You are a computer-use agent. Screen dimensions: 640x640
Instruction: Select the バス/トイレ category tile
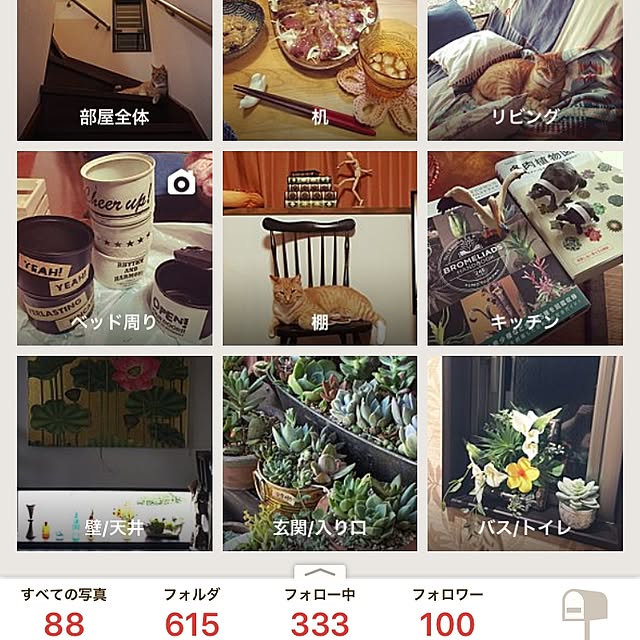coord(524,453)
